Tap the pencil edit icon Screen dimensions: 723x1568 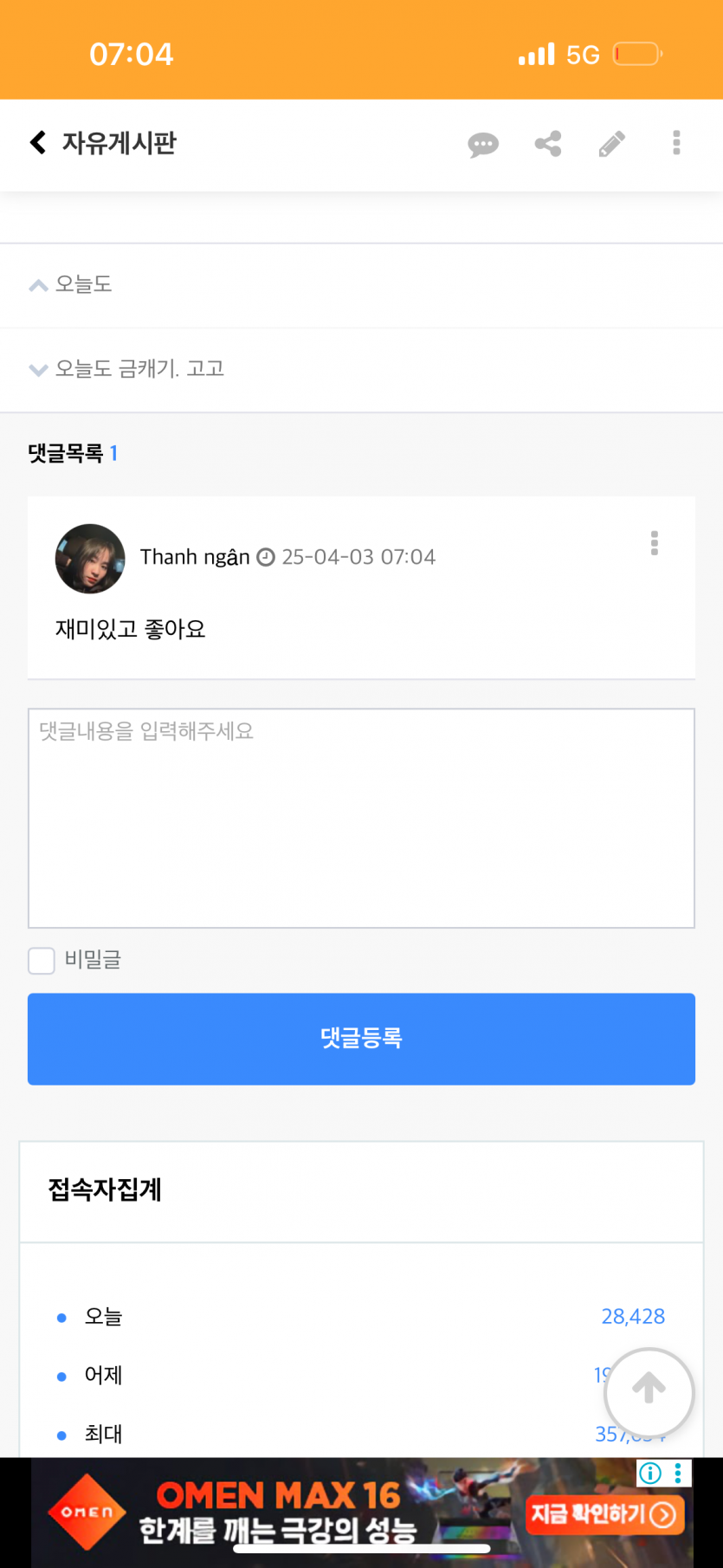pyautogui.click(x=612, y=143)
